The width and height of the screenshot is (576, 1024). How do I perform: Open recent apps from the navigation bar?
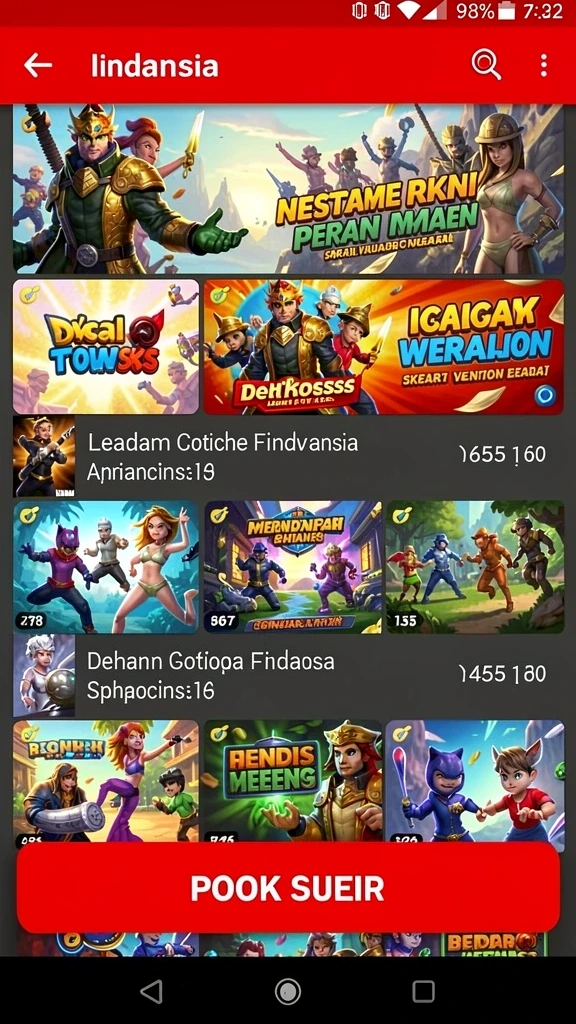[x=423, y=991]
